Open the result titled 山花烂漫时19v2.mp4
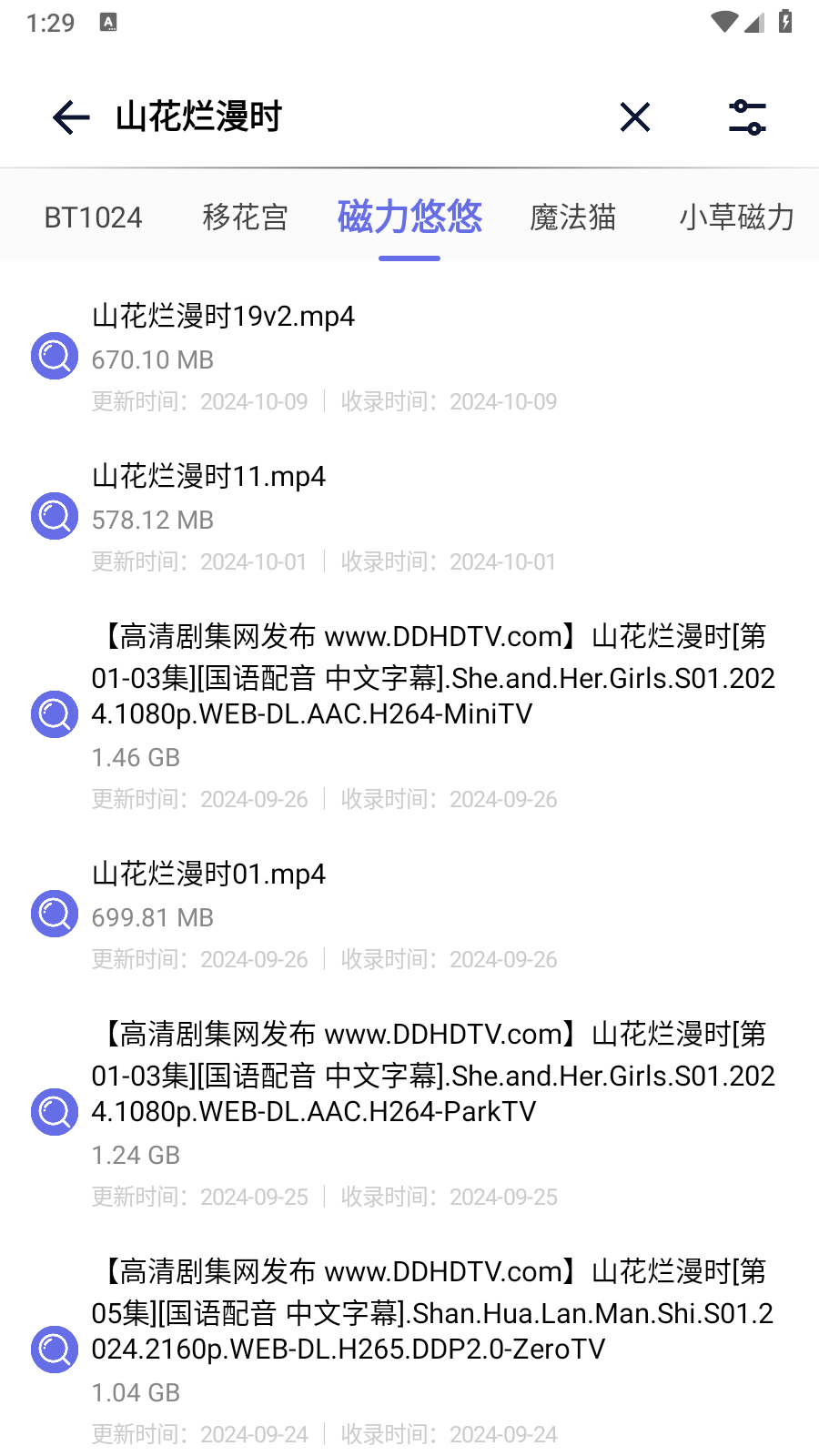 [224, 317]
